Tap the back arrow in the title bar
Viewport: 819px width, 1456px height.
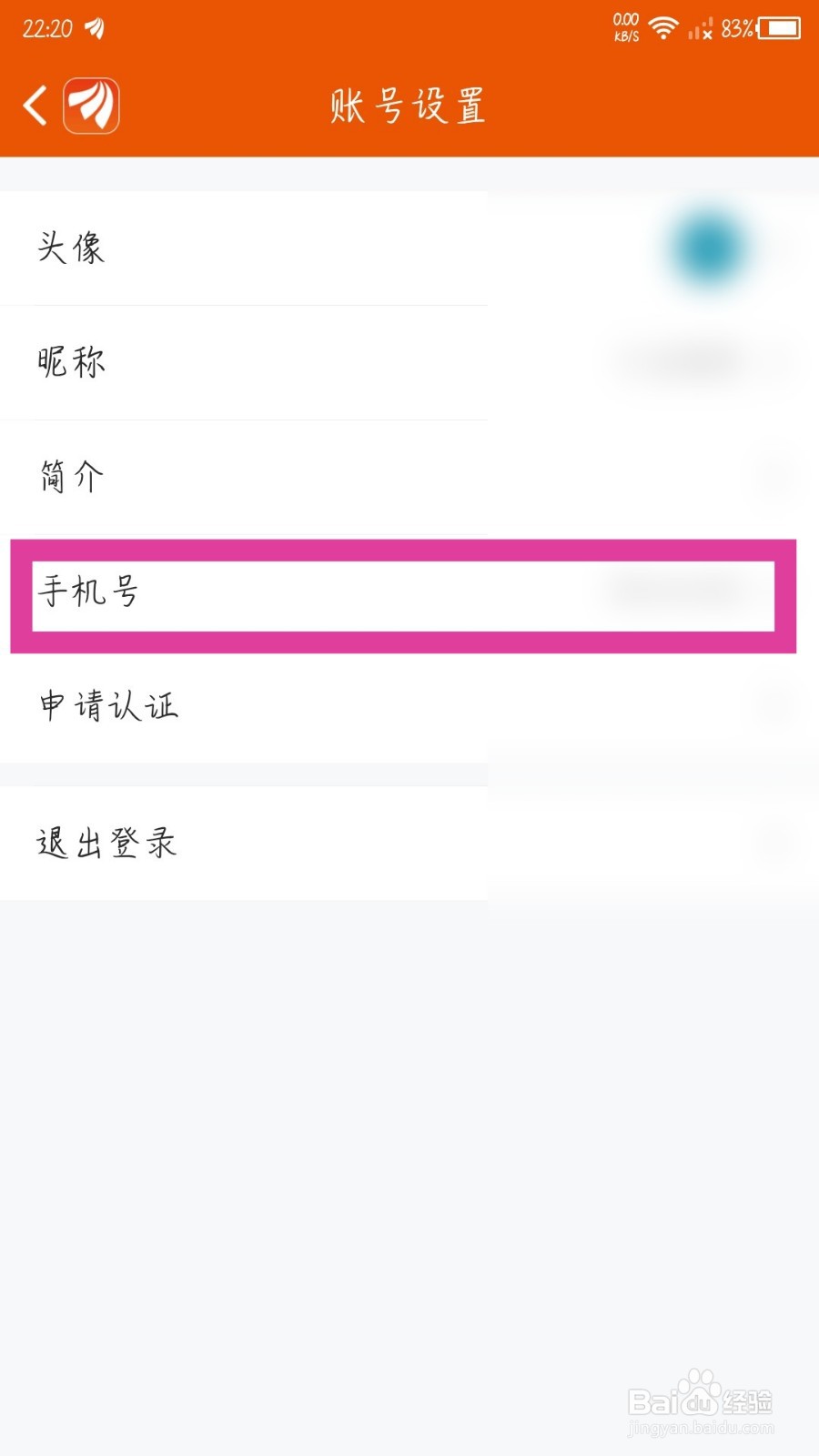[35, 105]
